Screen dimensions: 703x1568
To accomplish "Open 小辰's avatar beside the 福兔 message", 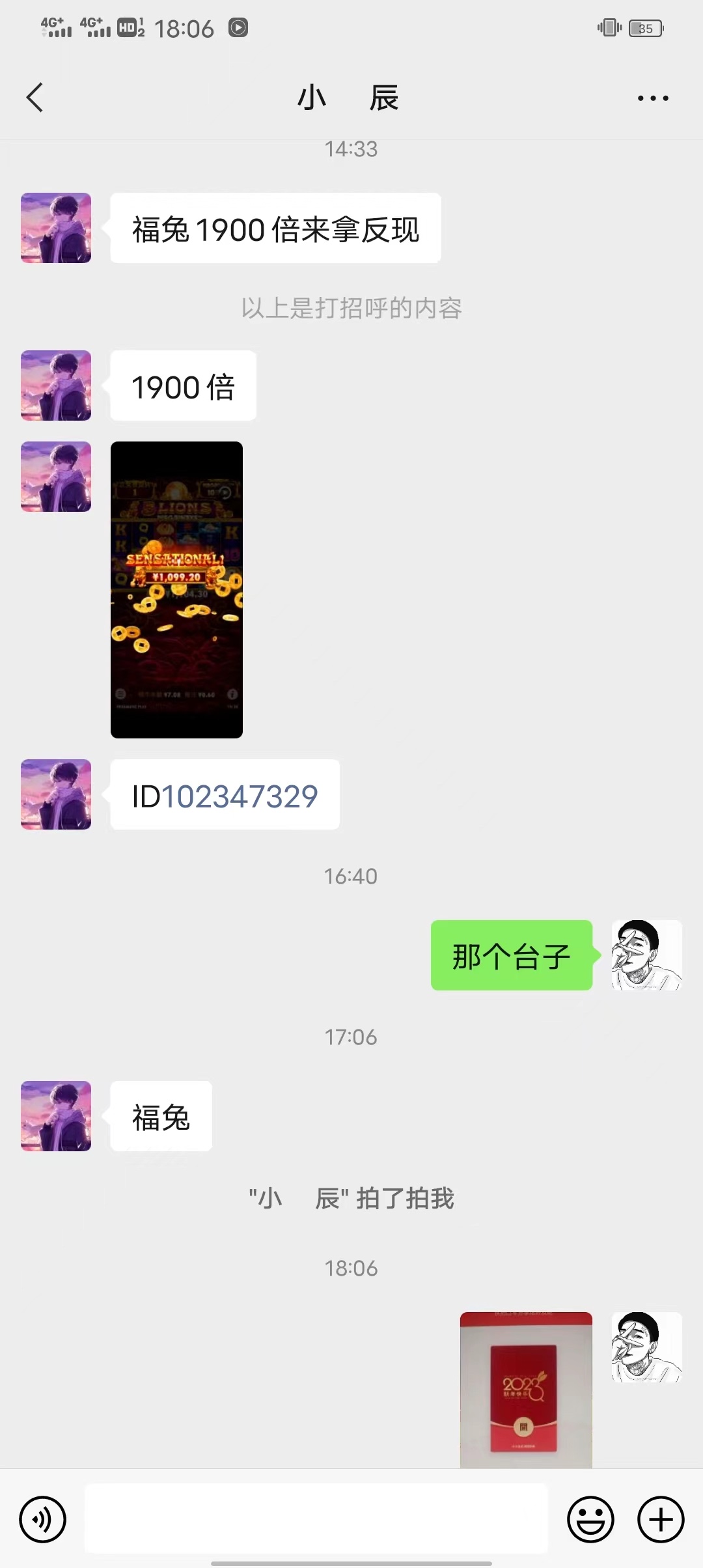I will pos(56,1116).
